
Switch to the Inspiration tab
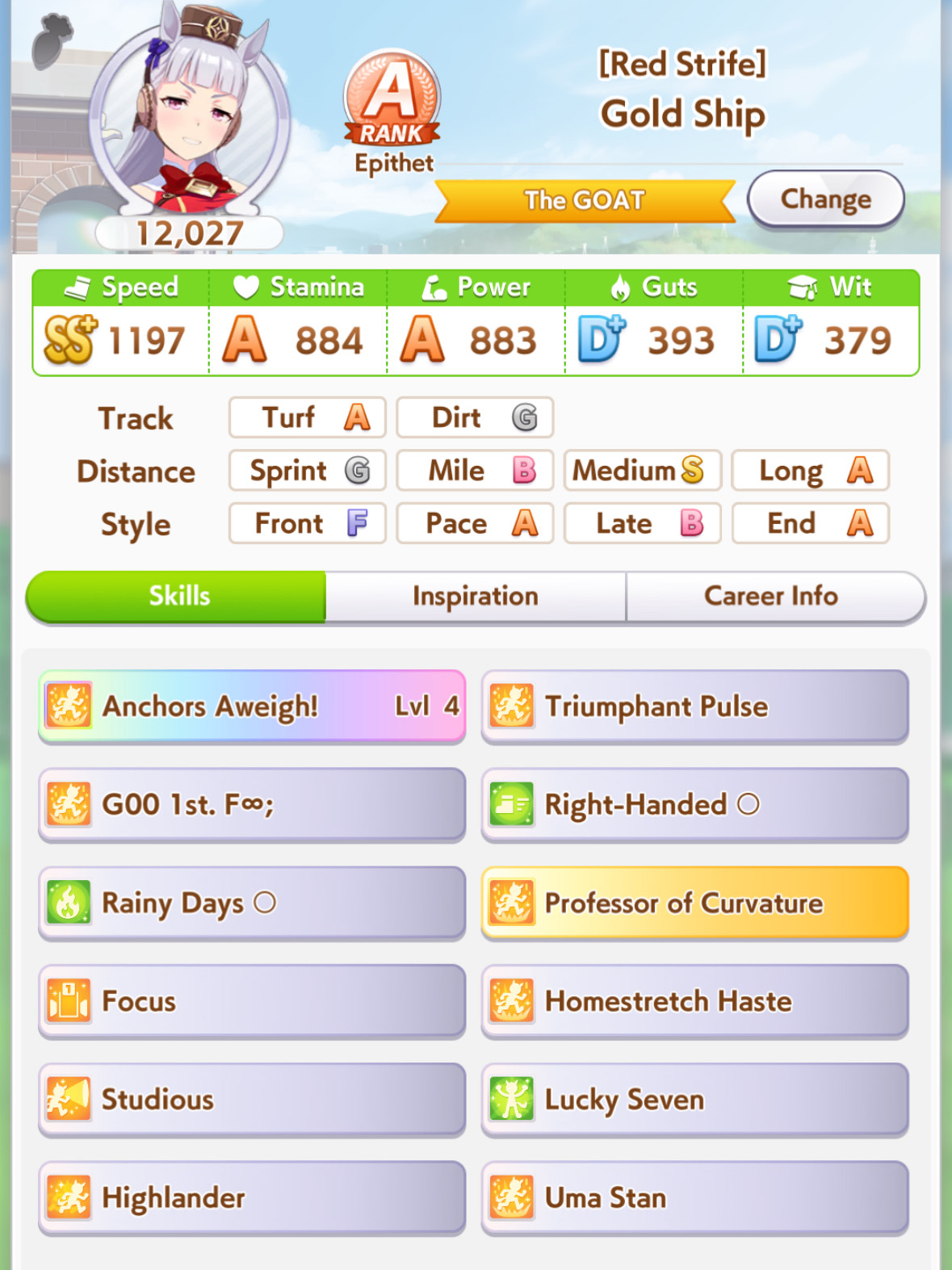click(x=475, y=596)
